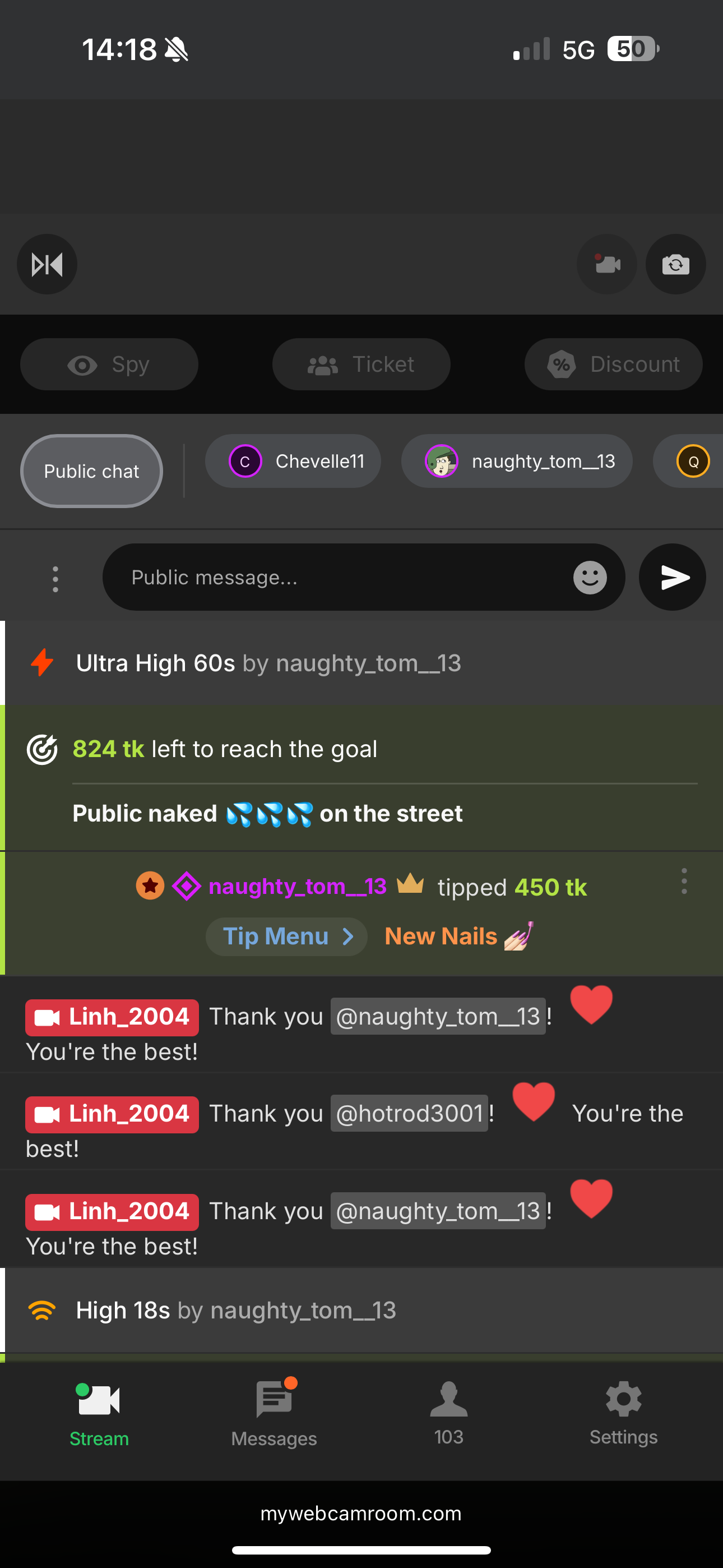The image size is (723, 1568).
Task: Send the public message
Action: pos(672,577)
